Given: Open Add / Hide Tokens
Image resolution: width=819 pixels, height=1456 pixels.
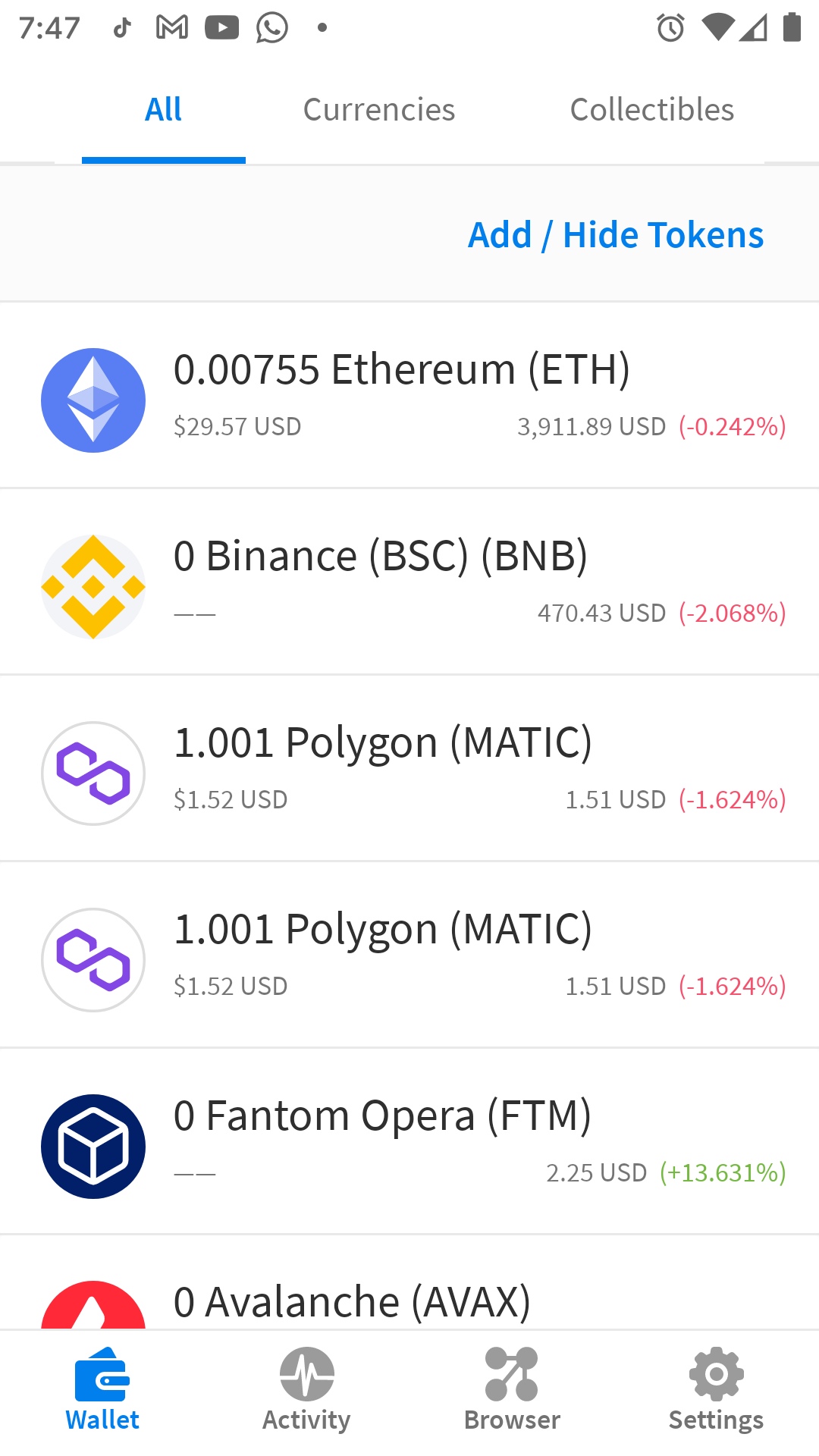Looking at the screenshot, I should click(x=615, y=234).
